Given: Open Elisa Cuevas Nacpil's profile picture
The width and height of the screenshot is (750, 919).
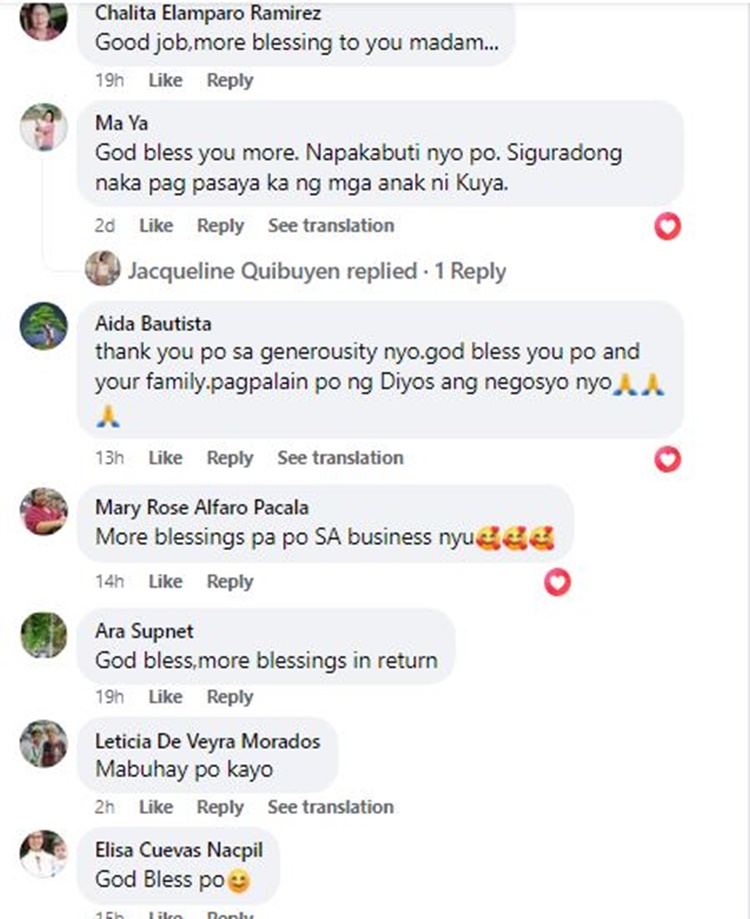Looking at the screenshot, I should (44, 854).
